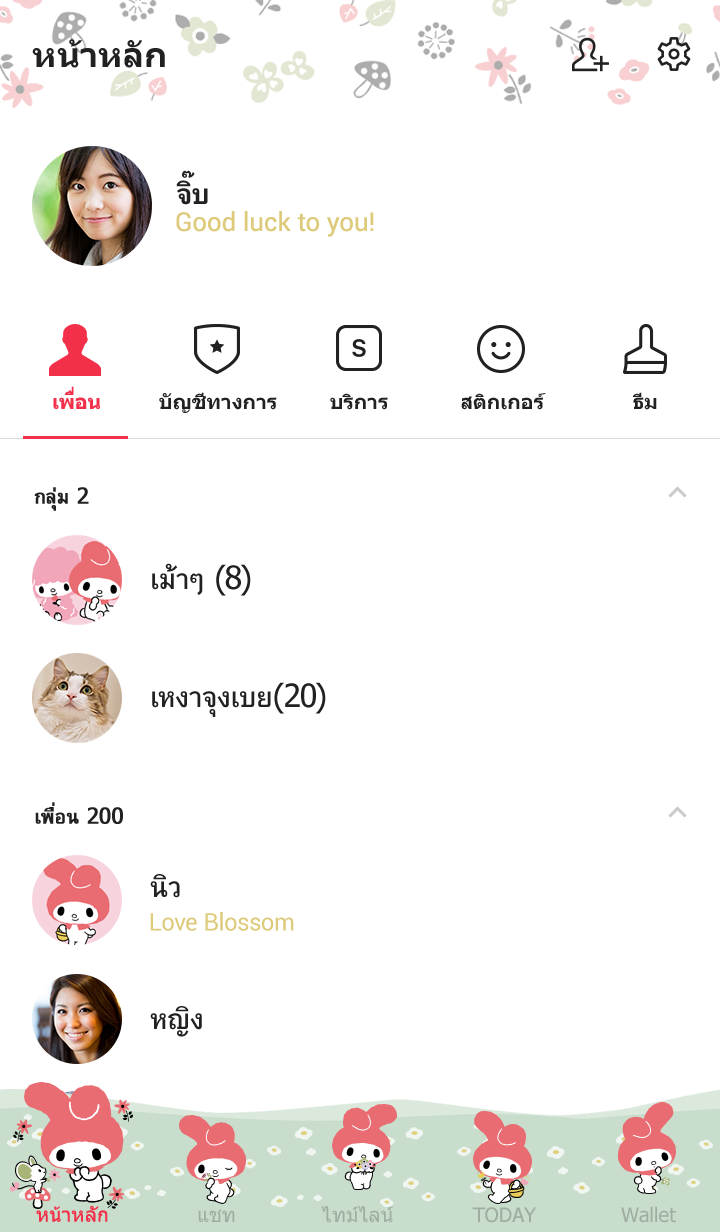The image size is (720, 1232).
Task: Switch to TODAY in bottom navigation
Action: (503, 1175)
